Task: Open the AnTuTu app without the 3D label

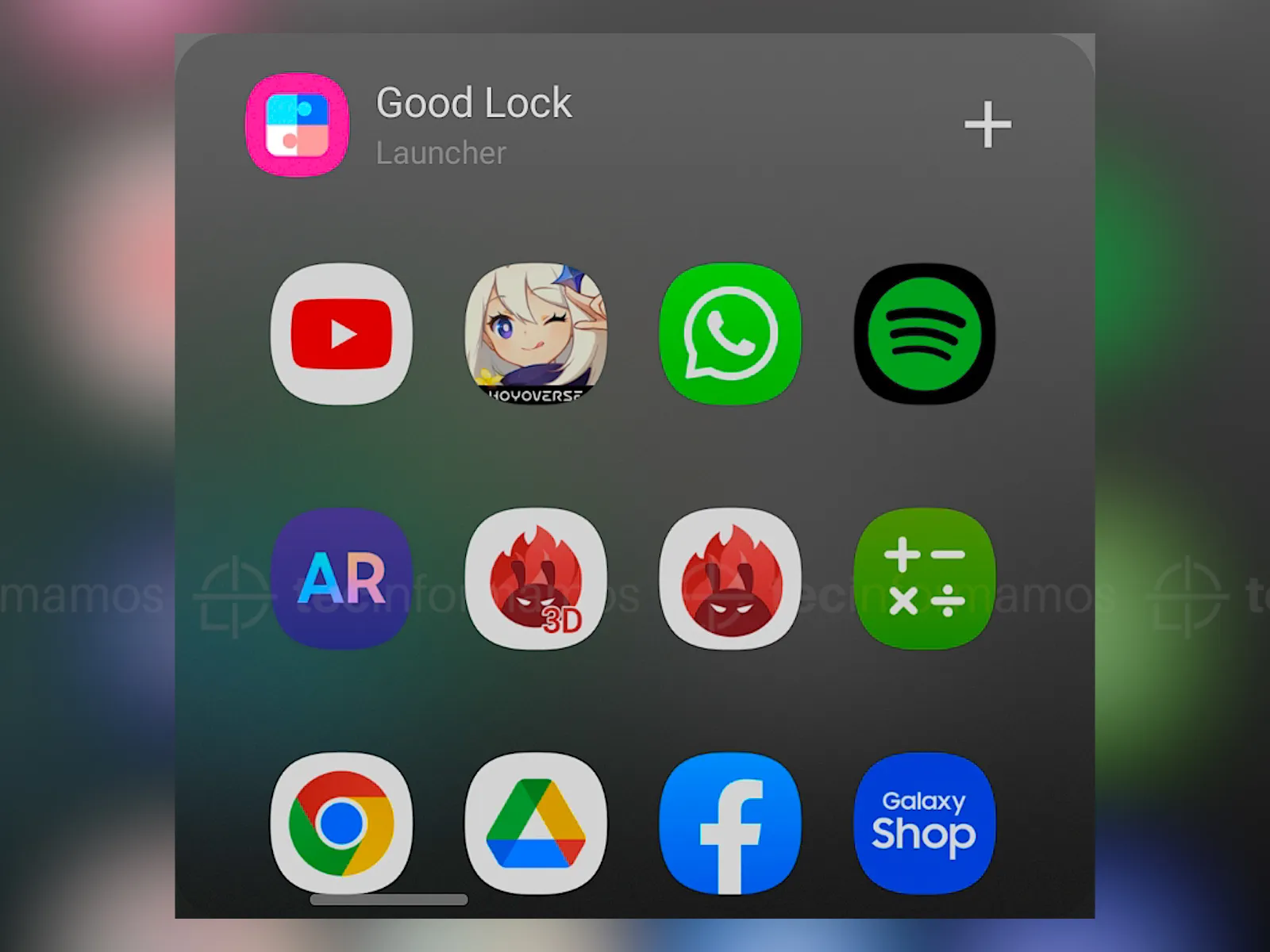Action: click(730, 578)
